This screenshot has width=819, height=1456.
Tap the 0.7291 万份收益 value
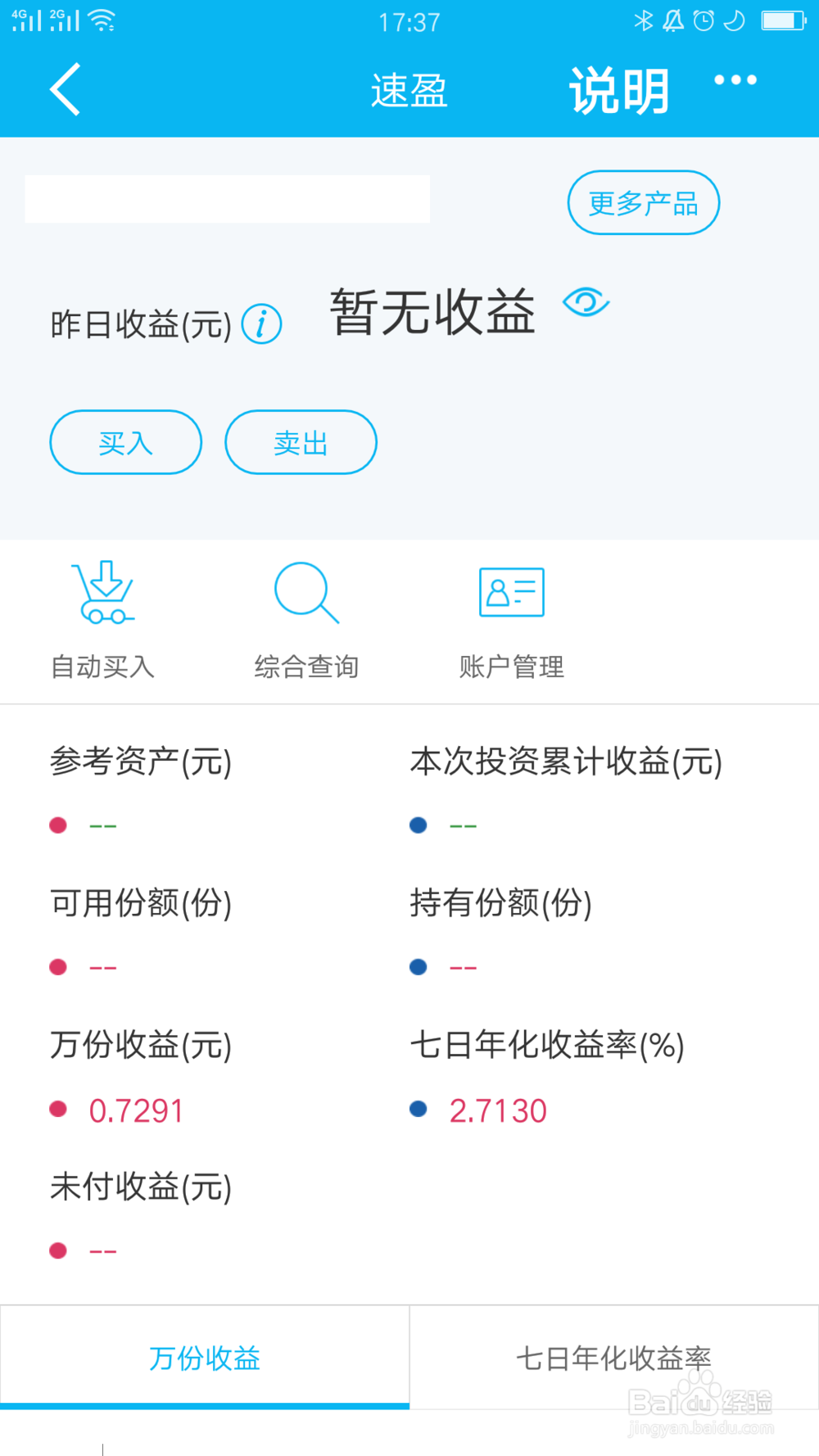(x=137, y=1110)
